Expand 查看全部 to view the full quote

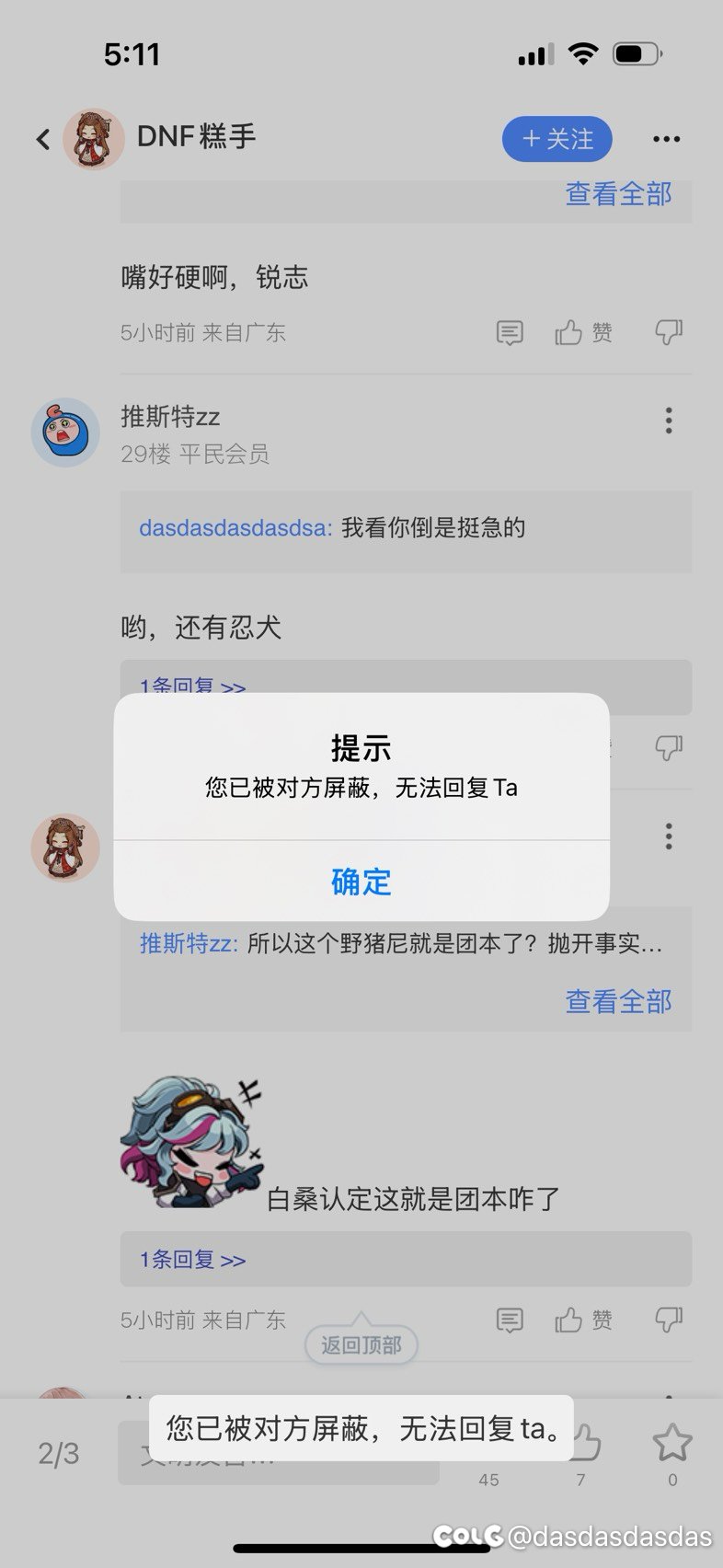point(618,194)
